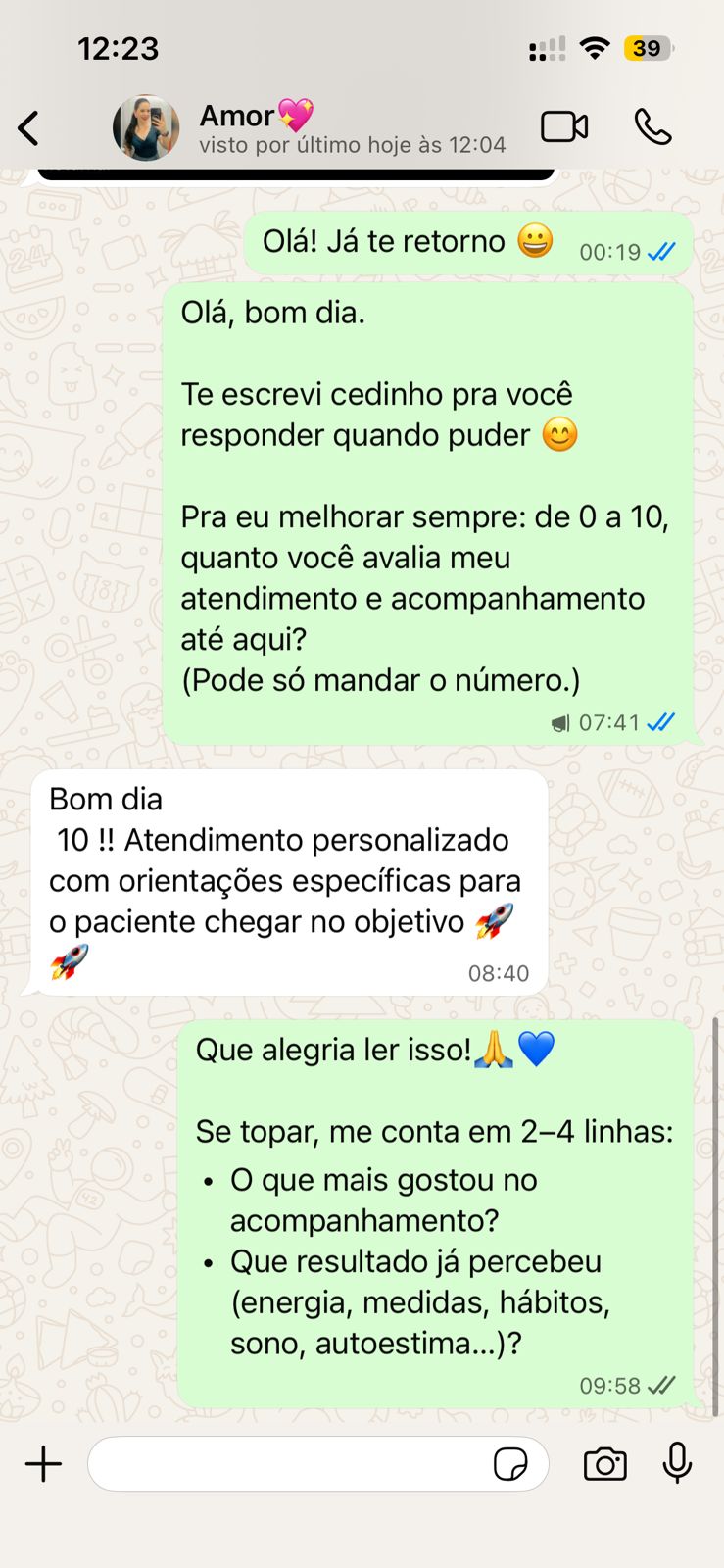The image size is (724, 1568).
Task: Record a voice message with the microphone
Action: point(677,1464)
